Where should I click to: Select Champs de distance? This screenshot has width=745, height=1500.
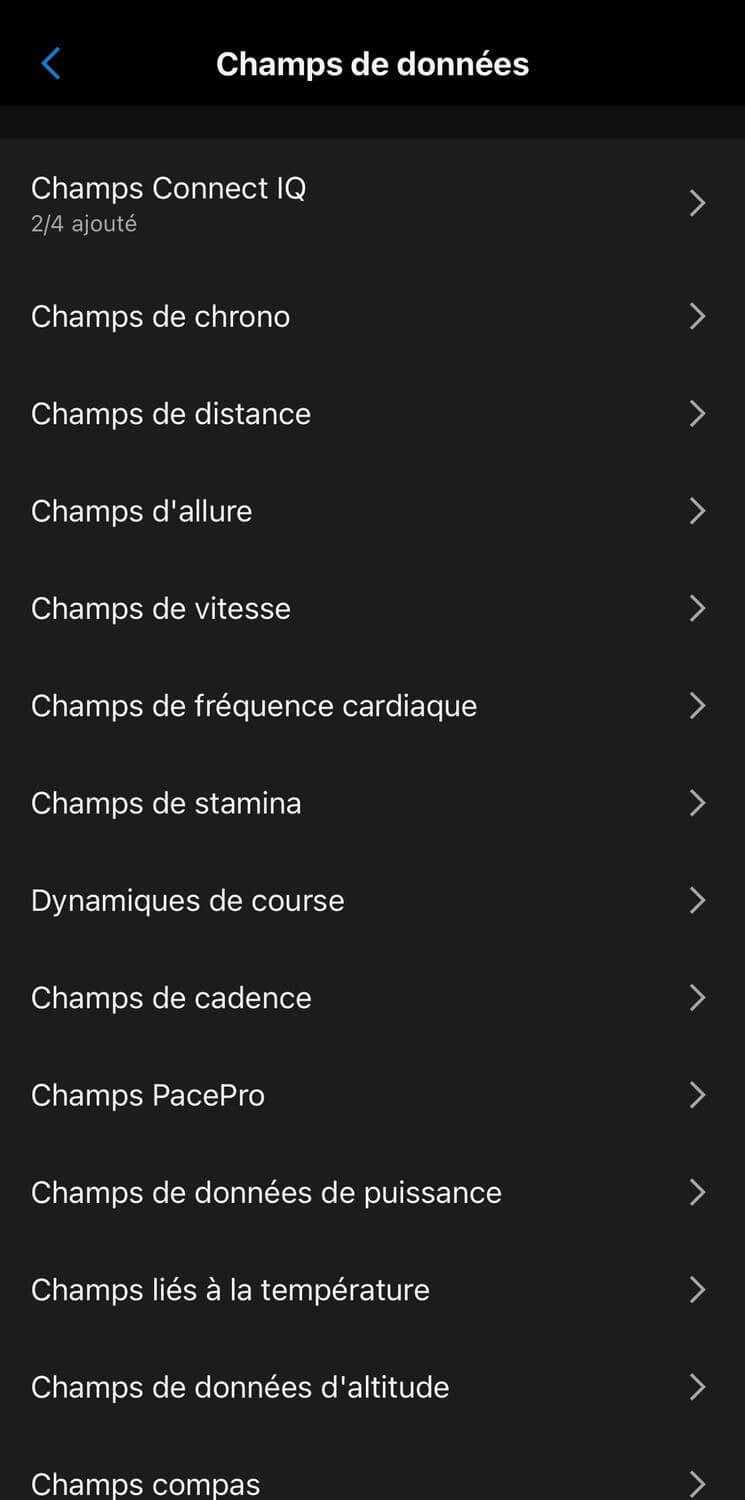click(372, 414)
